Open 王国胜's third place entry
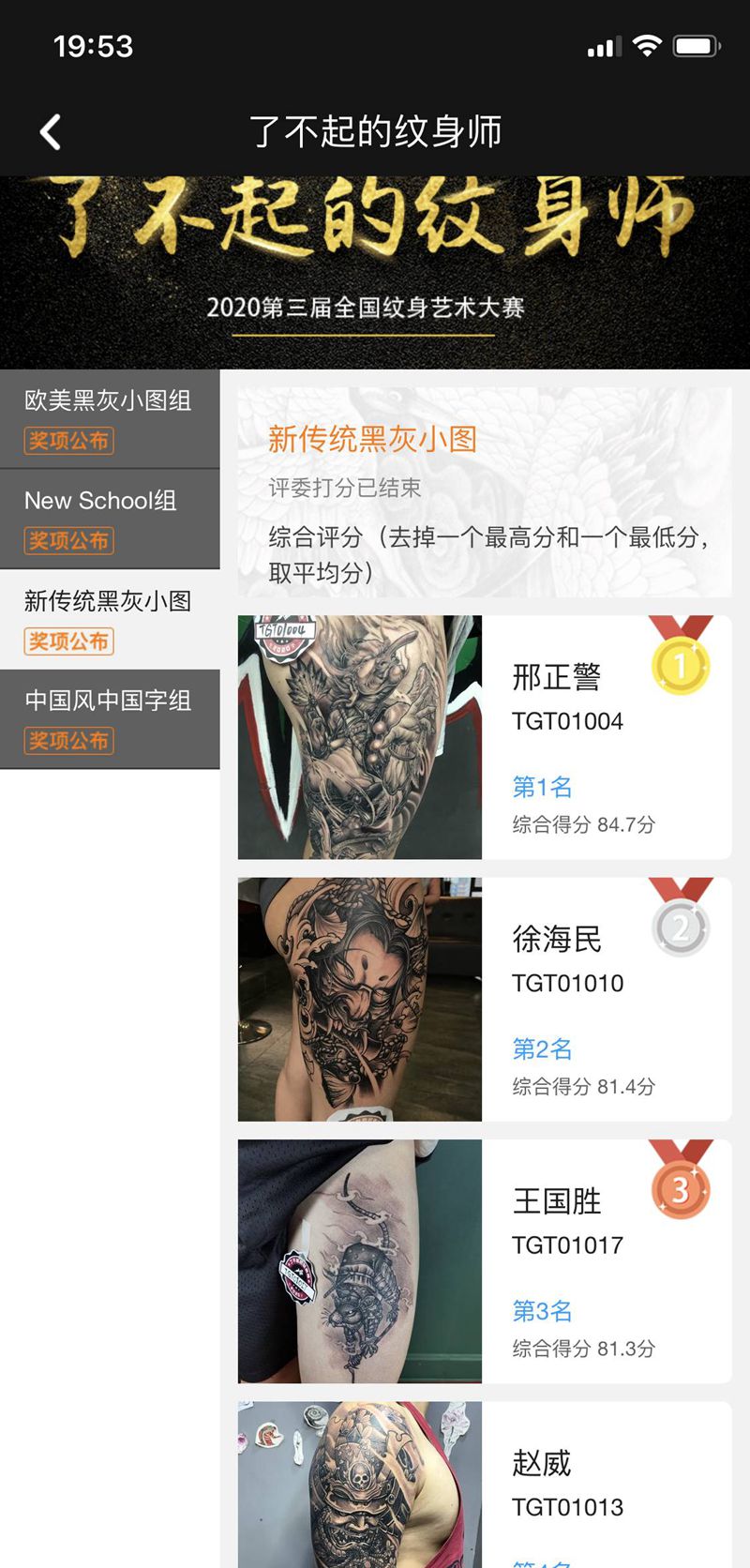 pyautogui.click(x=484, y=1260)
